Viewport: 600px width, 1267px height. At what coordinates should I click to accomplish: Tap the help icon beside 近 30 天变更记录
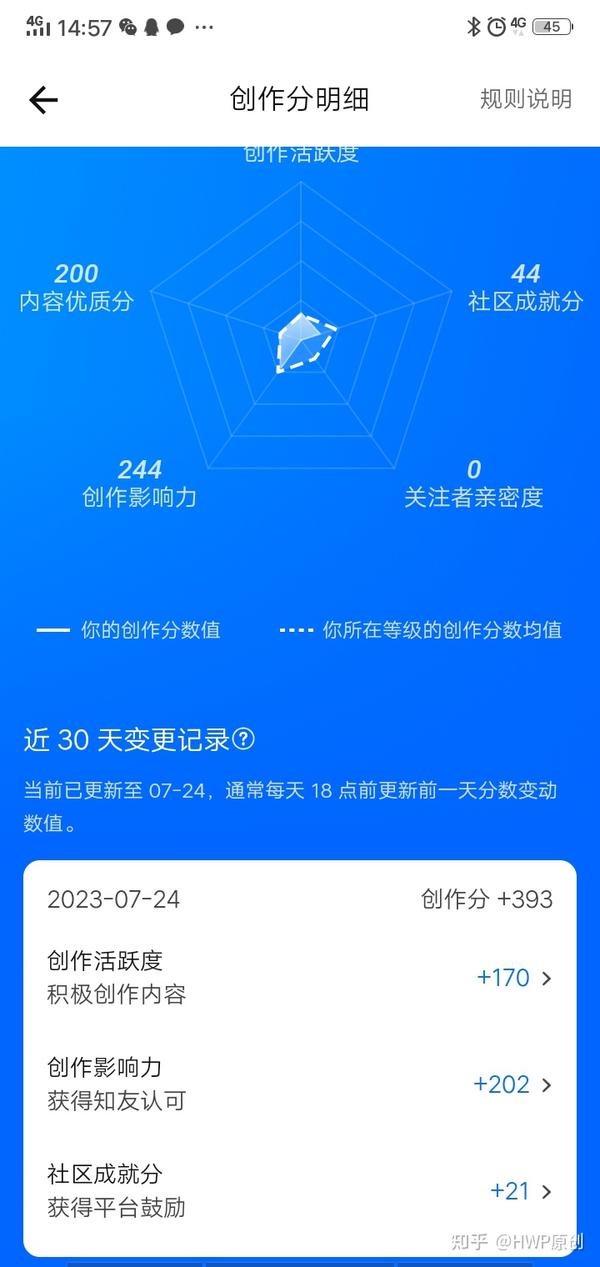point(243,740)
